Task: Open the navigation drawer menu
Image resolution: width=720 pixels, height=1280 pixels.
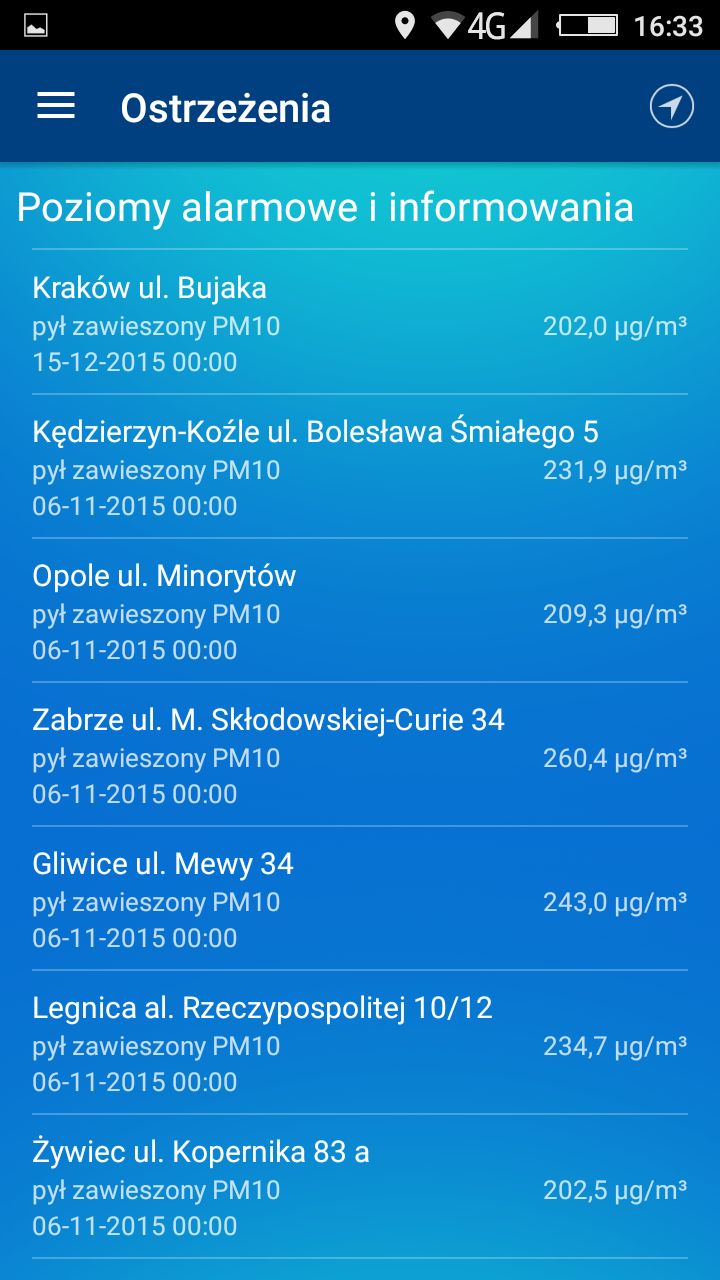Action: point(55,106)
